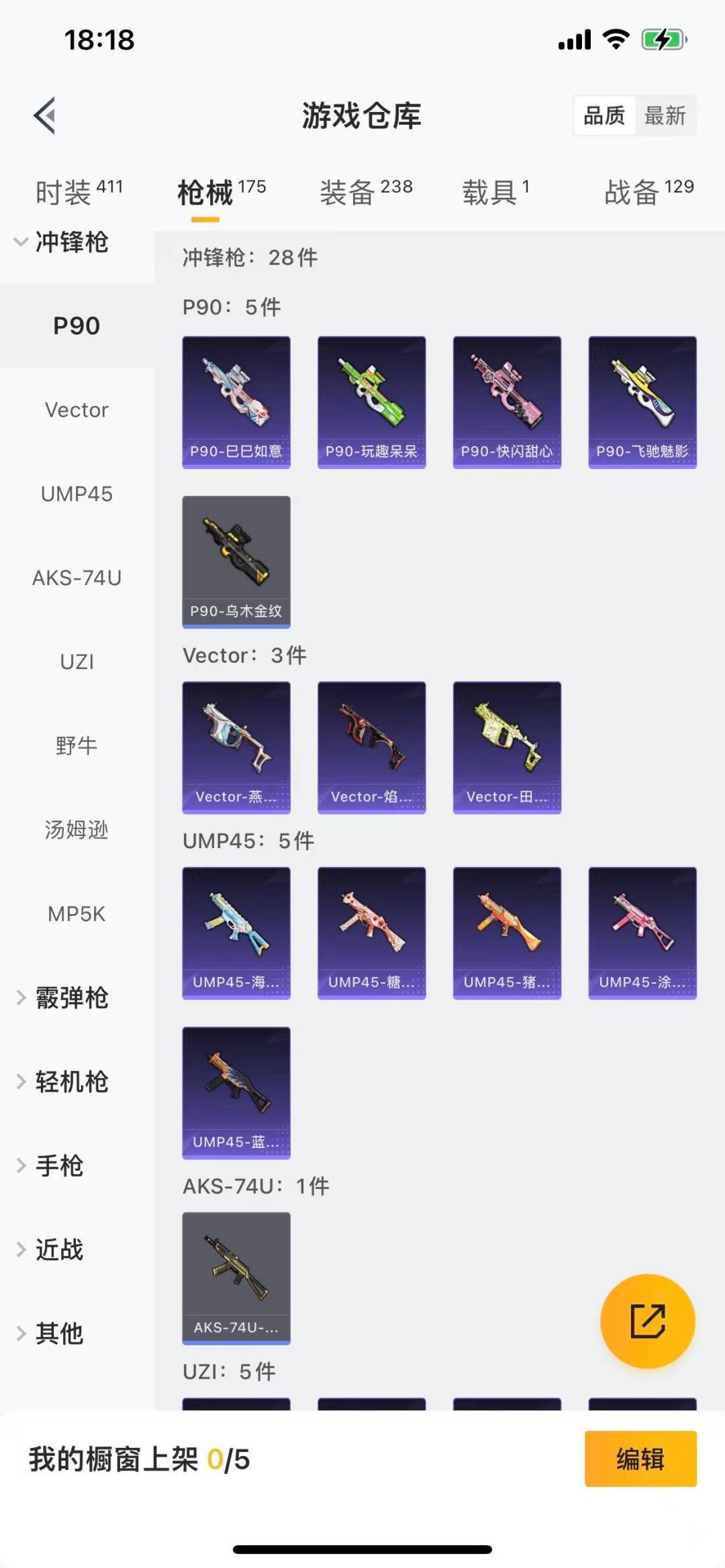Viewport: 725px width, 1568px height.
Task: Sort items by 最新
Action: (x=665, y=115)
